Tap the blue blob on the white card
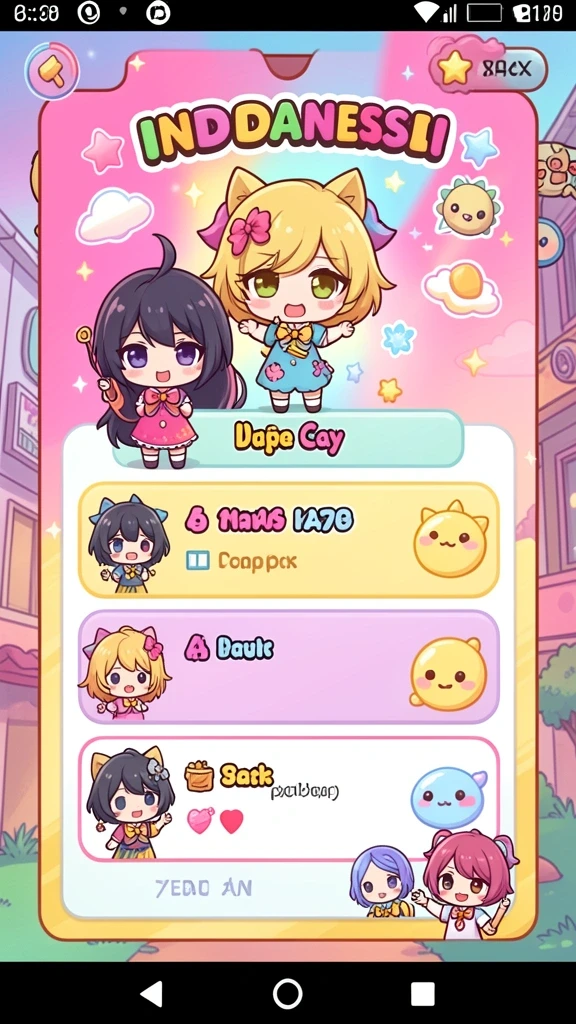The image size is (576, 1024). 449,796
